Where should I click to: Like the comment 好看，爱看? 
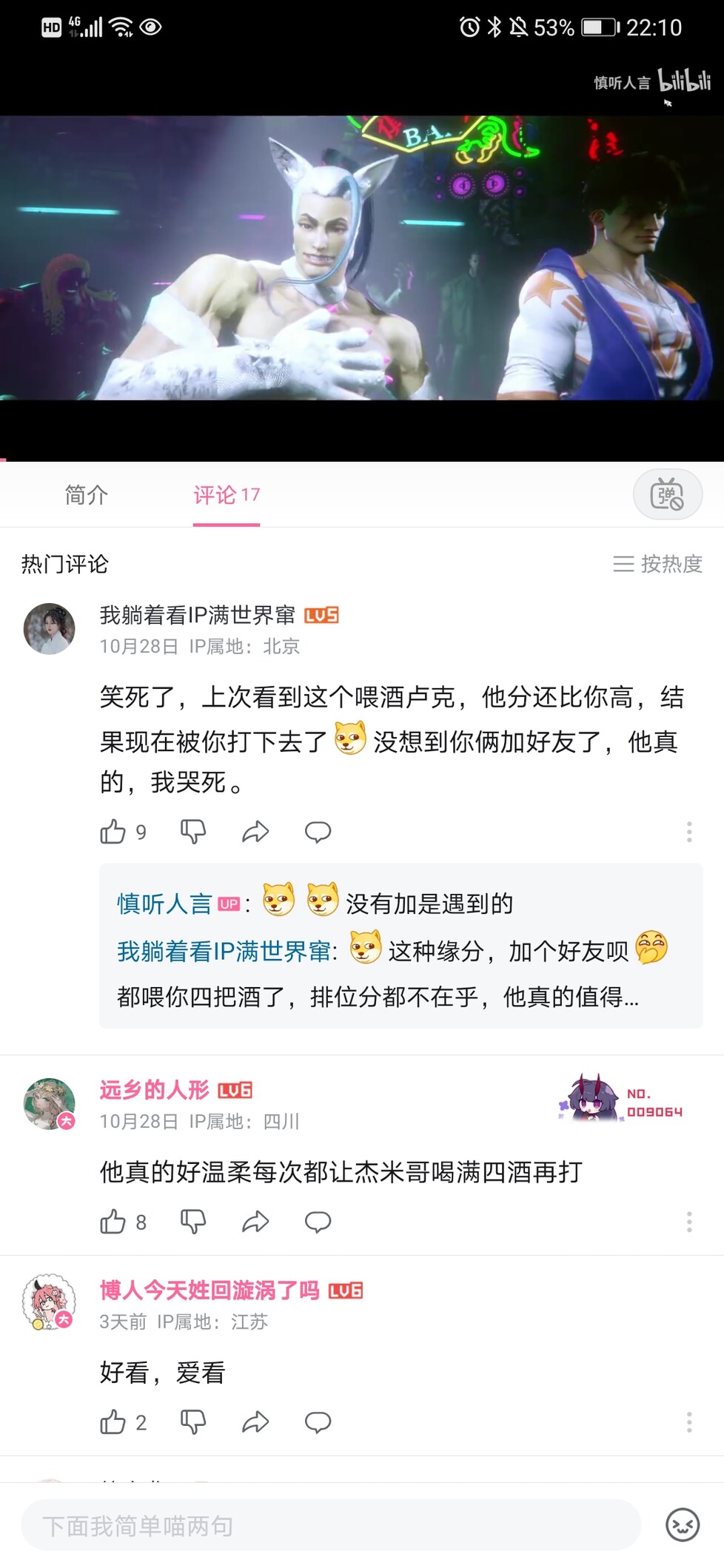coord(113,1421)
